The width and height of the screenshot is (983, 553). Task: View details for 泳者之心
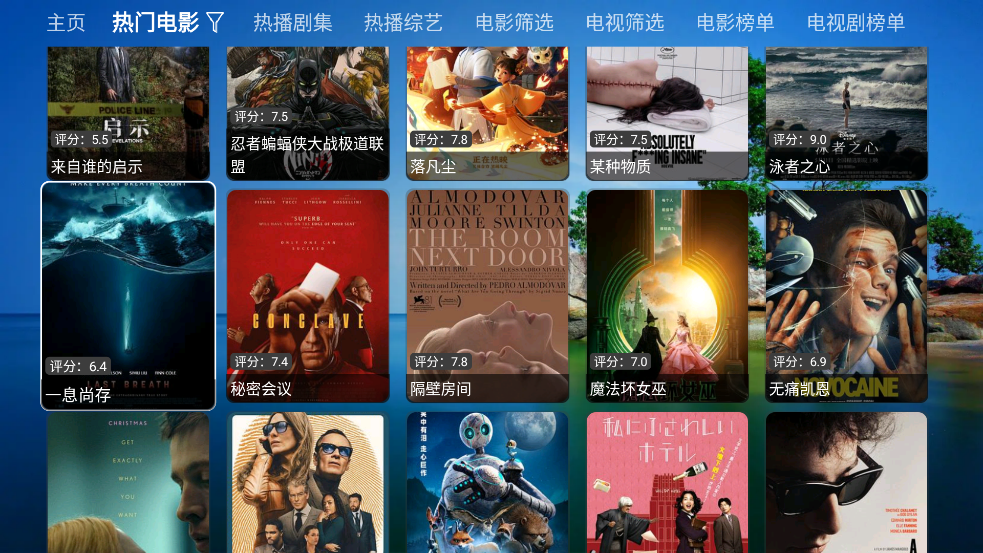coord(846,110)
